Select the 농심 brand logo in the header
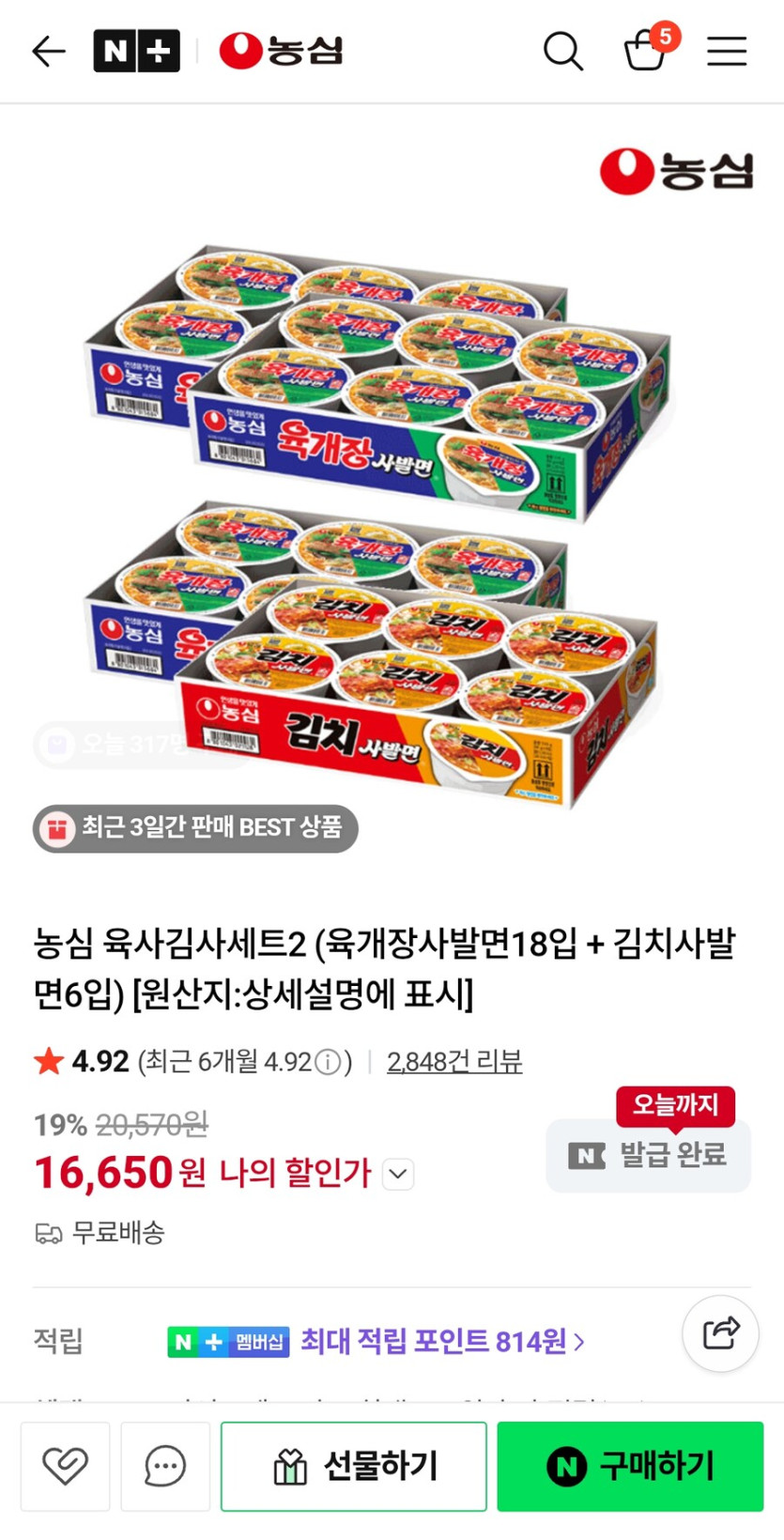The width and height of the screenshot is (784, 1540). click(x=279, y=52)
